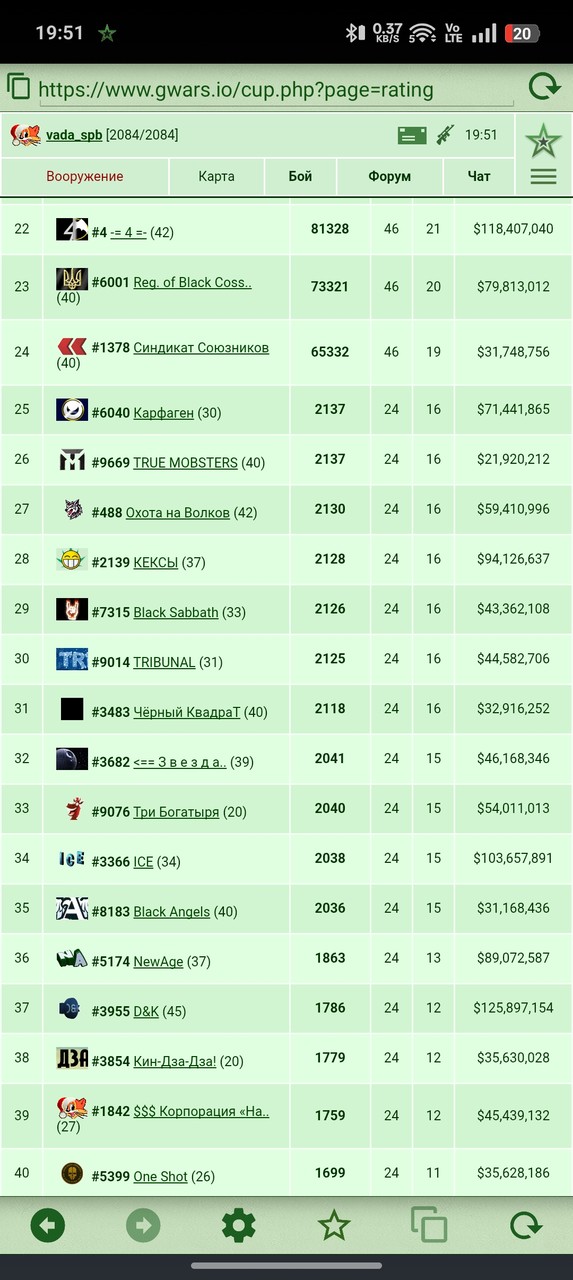Image resolution: width=573 pixels, height=1280 pixels.
Task: Switch to the Вооружение tab
Action: (85, 176)
